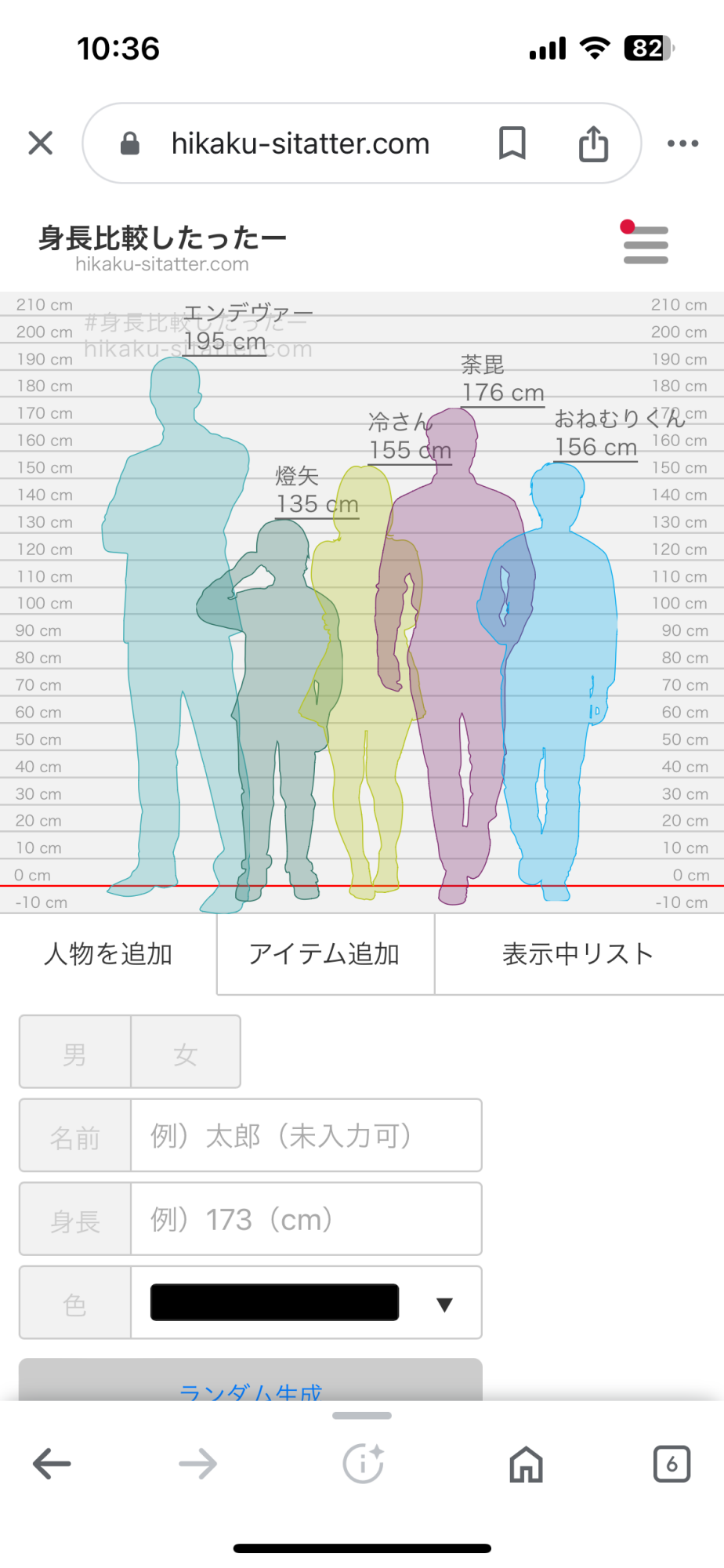This screenshot has width=724, height=1568.
Task: Open the 表示中リスト tab
Action: click(579, 954)
